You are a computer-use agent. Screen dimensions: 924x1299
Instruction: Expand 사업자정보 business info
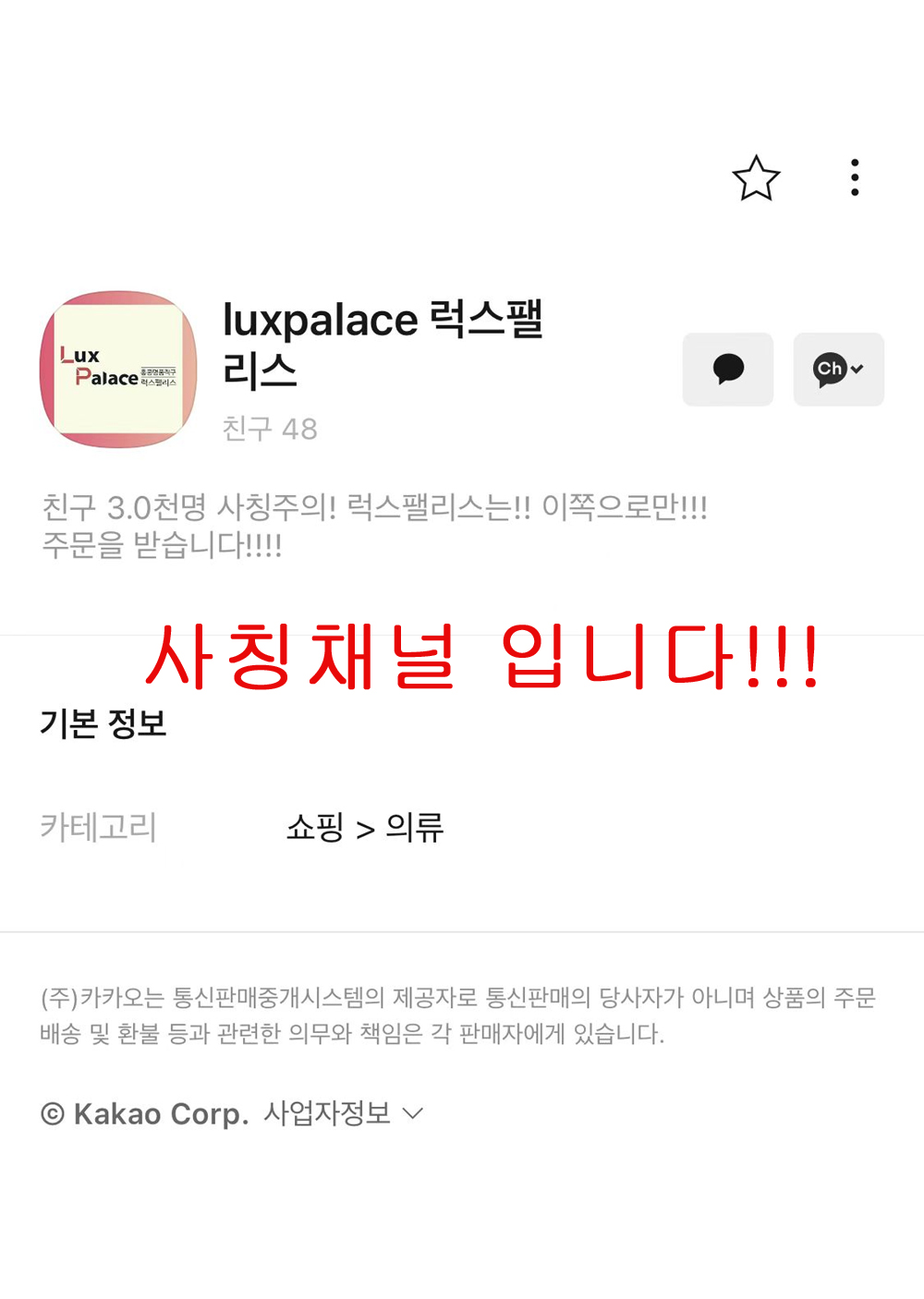coord(342,1113)
